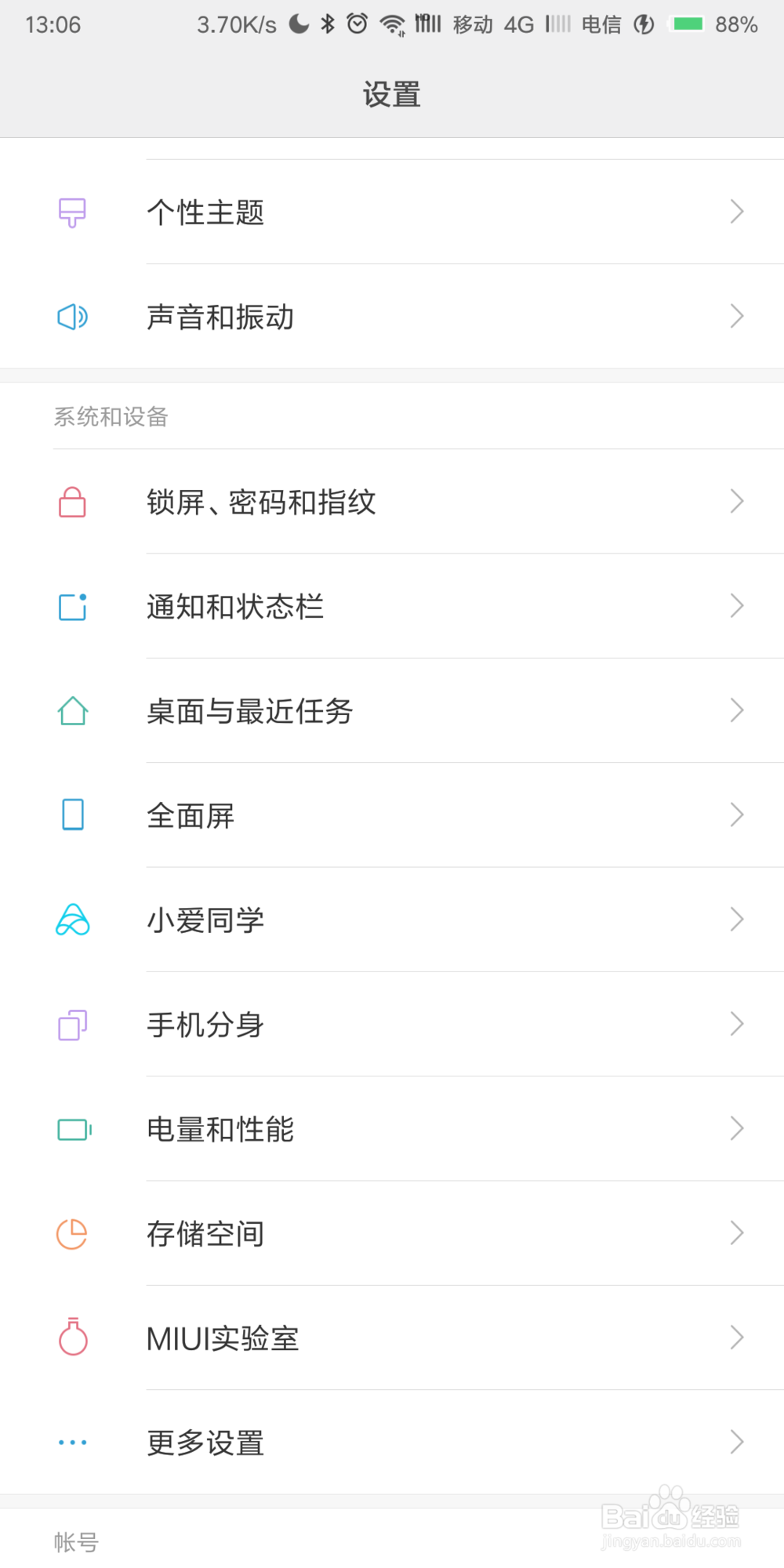Screen dimensions: 784x1568
Task: Expand the 声音和振动 chevron arrow
Action: (x=735, y=317)
